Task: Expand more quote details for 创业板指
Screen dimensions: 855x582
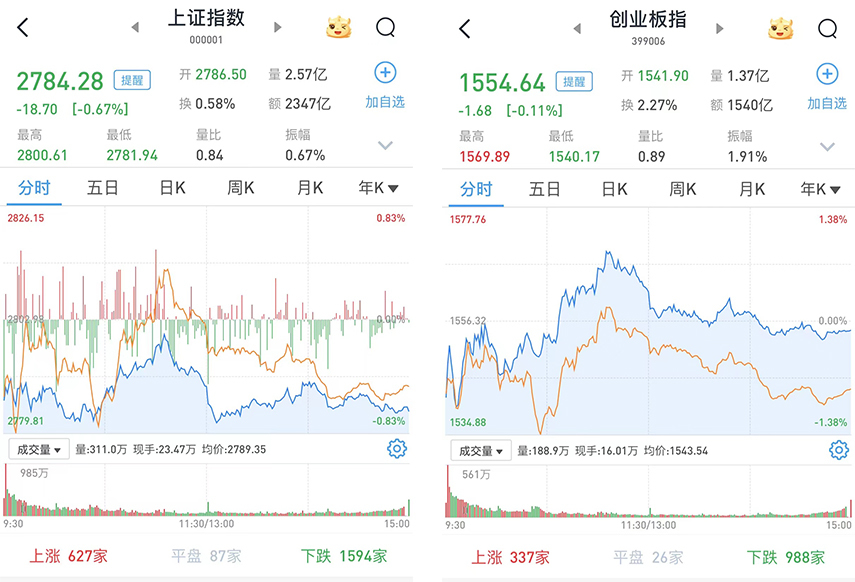Action: 827,146
